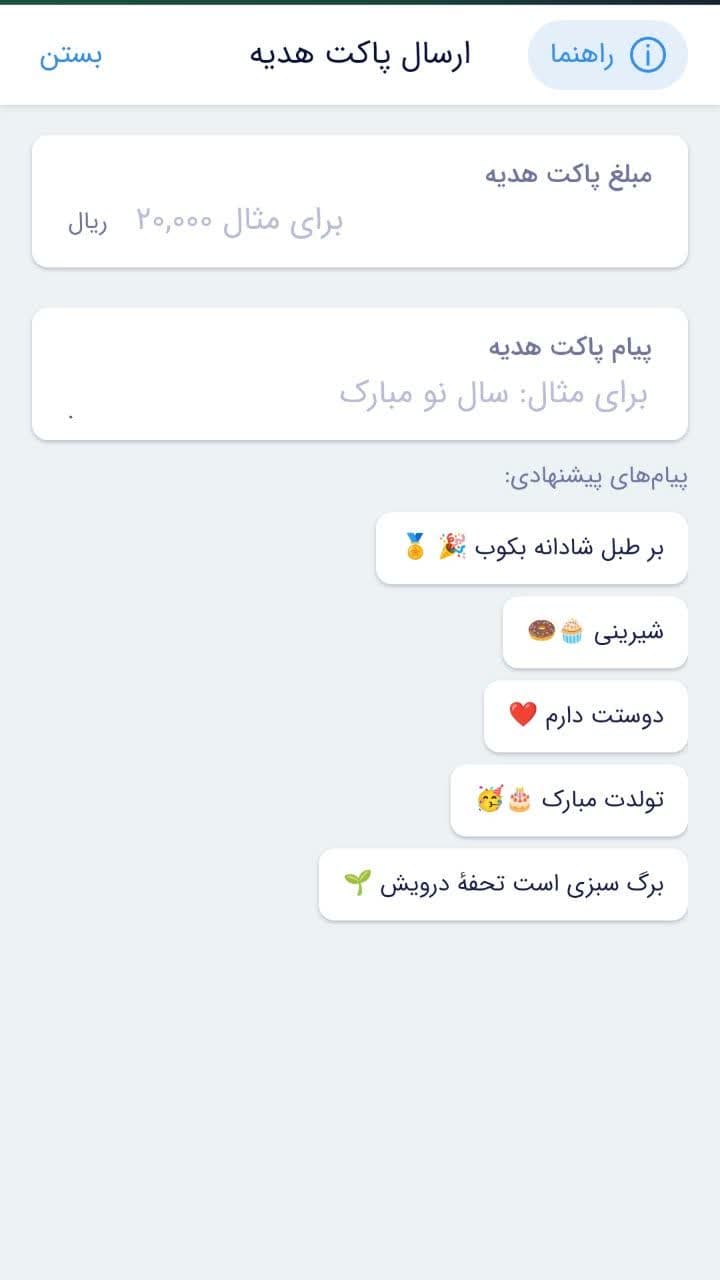
Task: Focus the gift packet message field
Action: 360,373
